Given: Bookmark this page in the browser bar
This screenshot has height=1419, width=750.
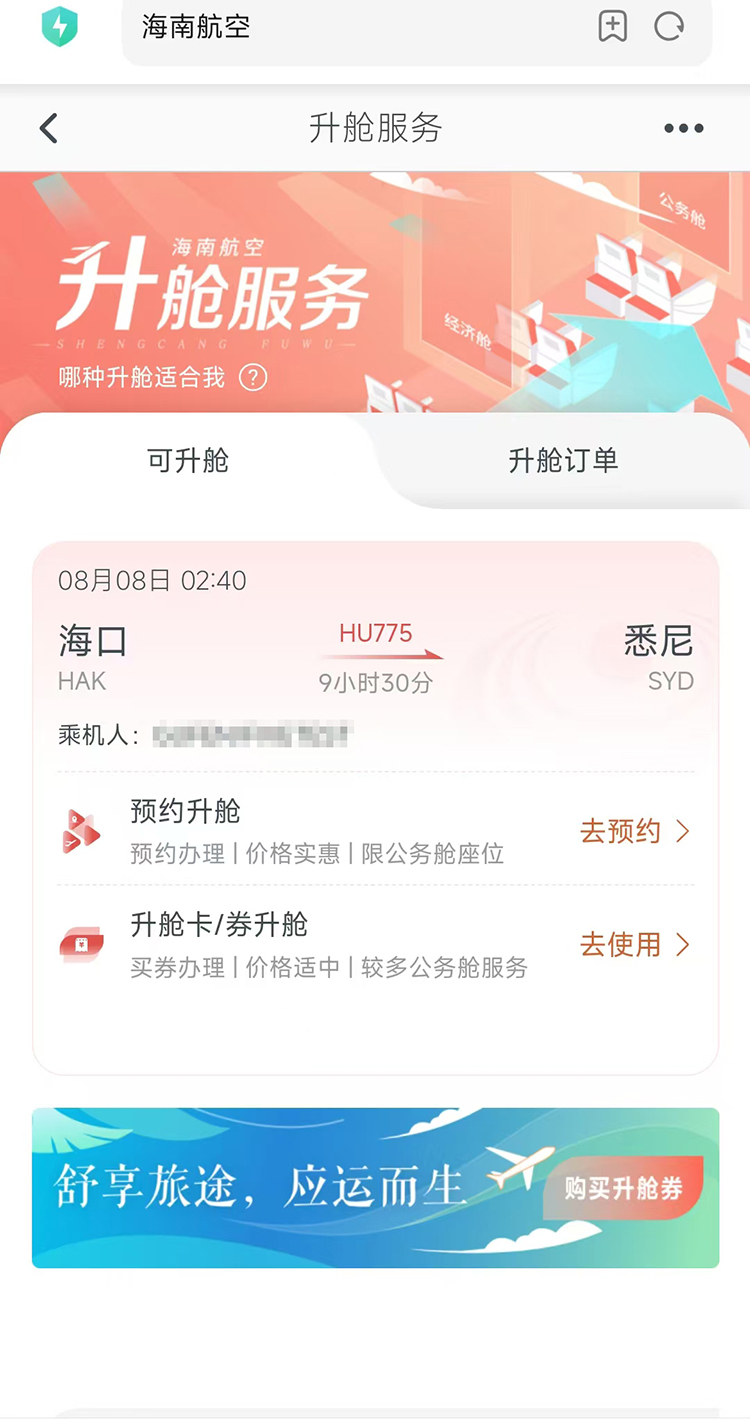Looking at the screenshot, I should click(612, 27).
